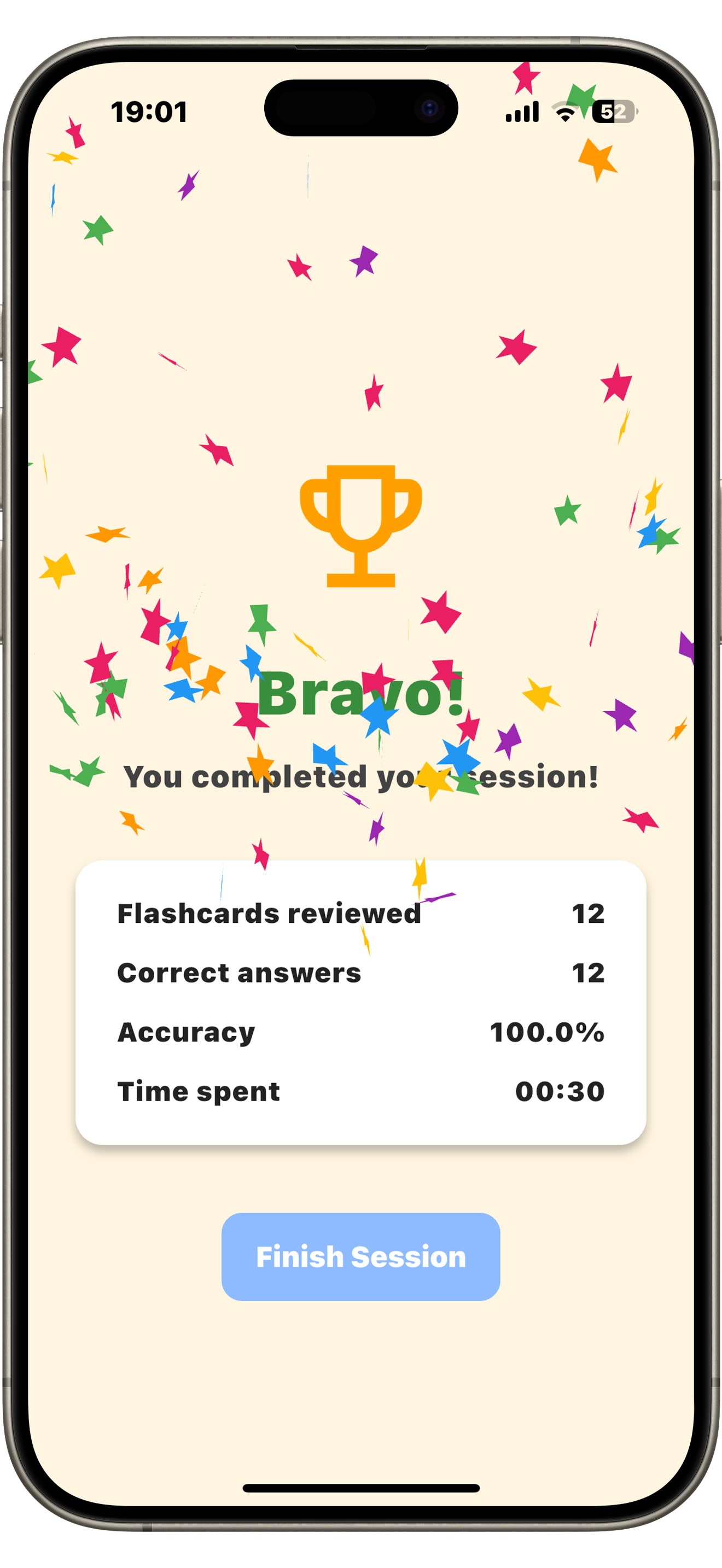Click the Flashcards reviewed count 12
The image size is (722, 1568).
[589, 913]
